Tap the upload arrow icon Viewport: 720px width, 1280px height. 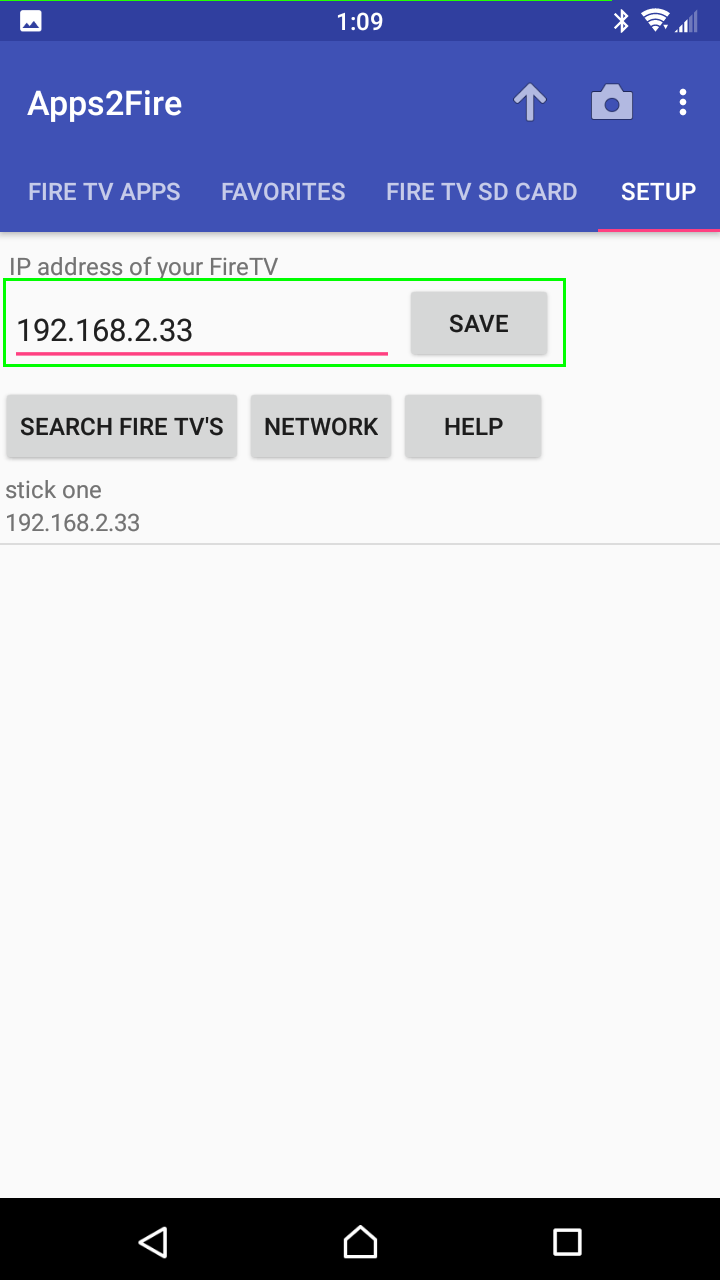(530, 102)
